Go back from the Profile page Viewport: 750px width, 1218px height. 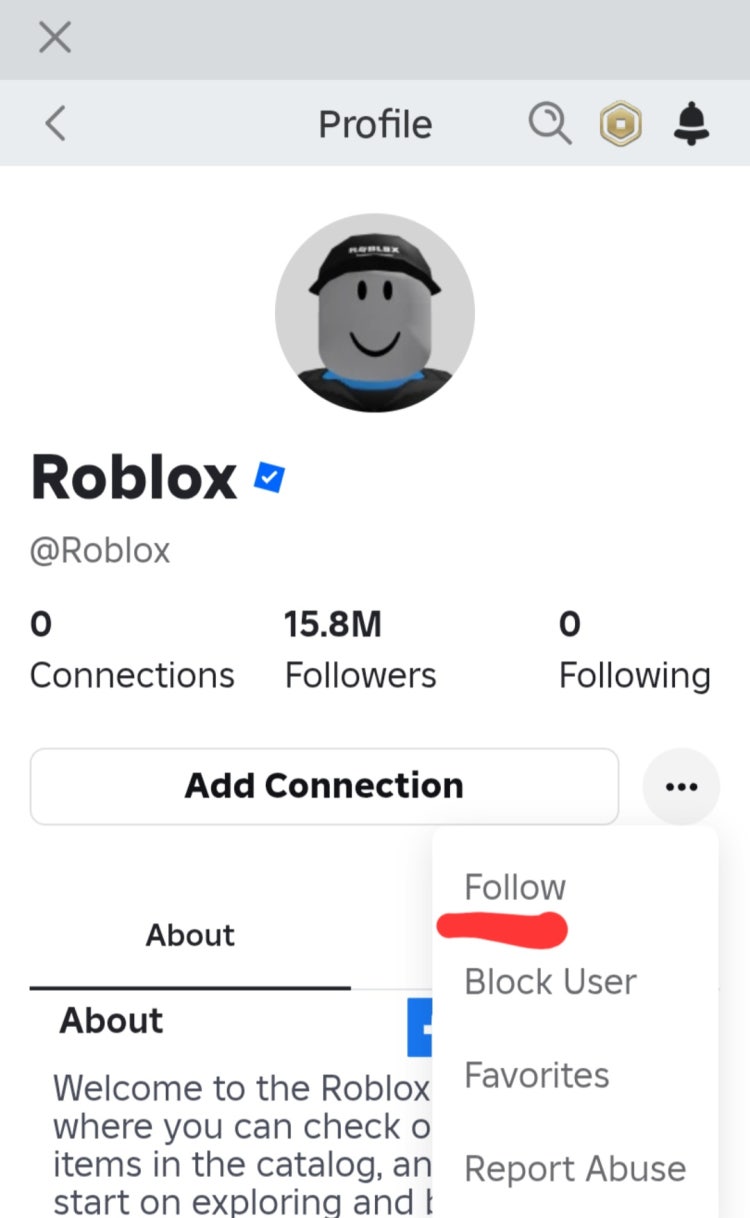(x=55, y=124)
